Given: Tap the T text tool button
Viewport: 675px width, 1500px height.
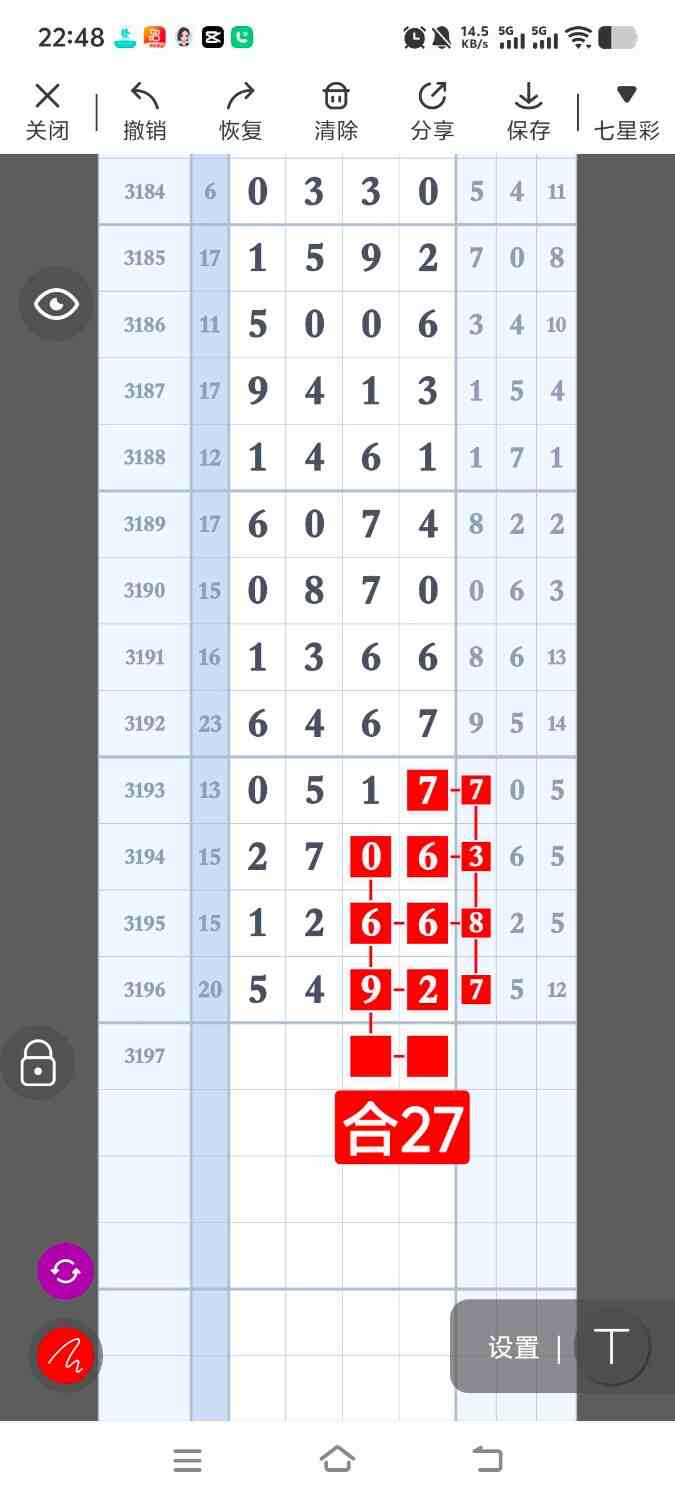Looking at the screenshot, I should tap(610, 1347).
